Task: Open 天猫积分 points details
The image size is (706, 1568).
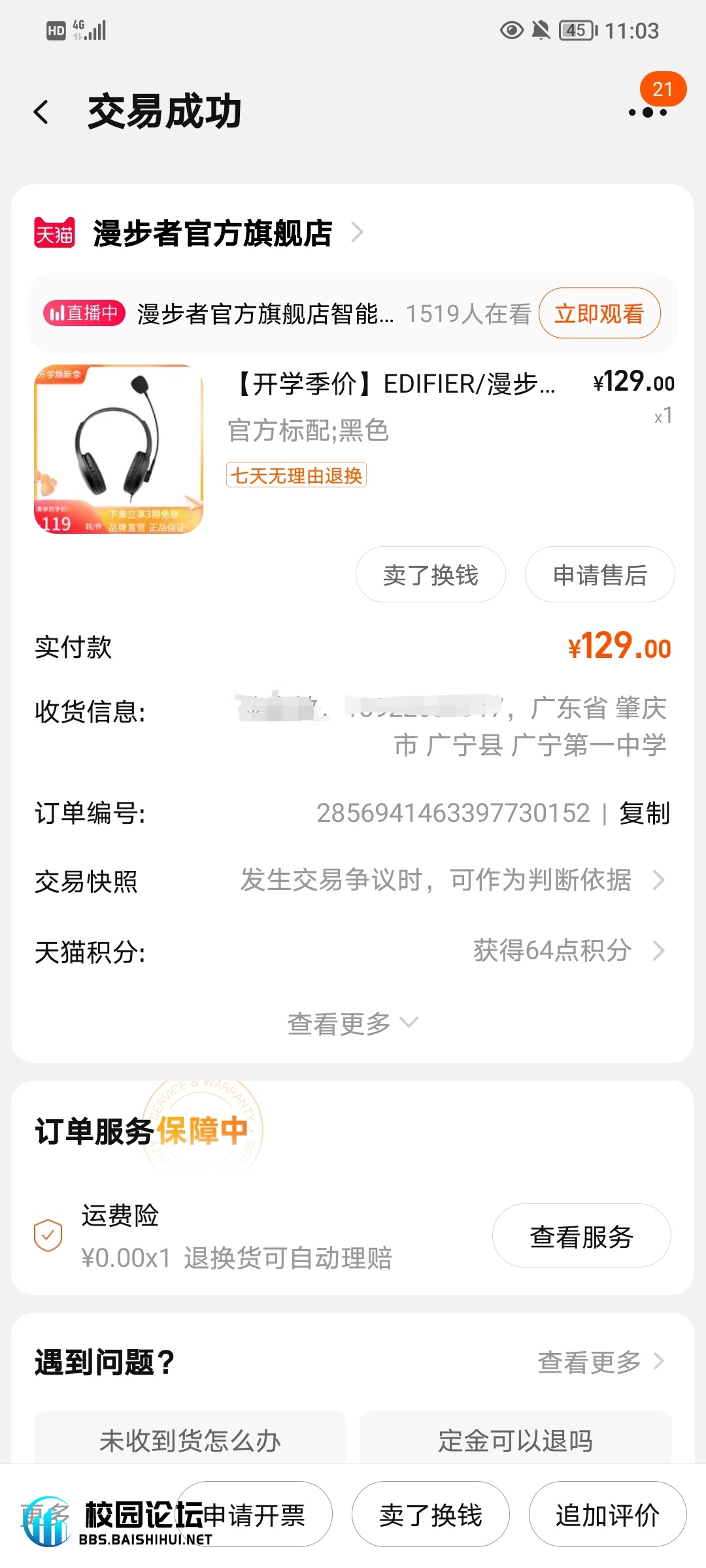Action: click(567, 951)
